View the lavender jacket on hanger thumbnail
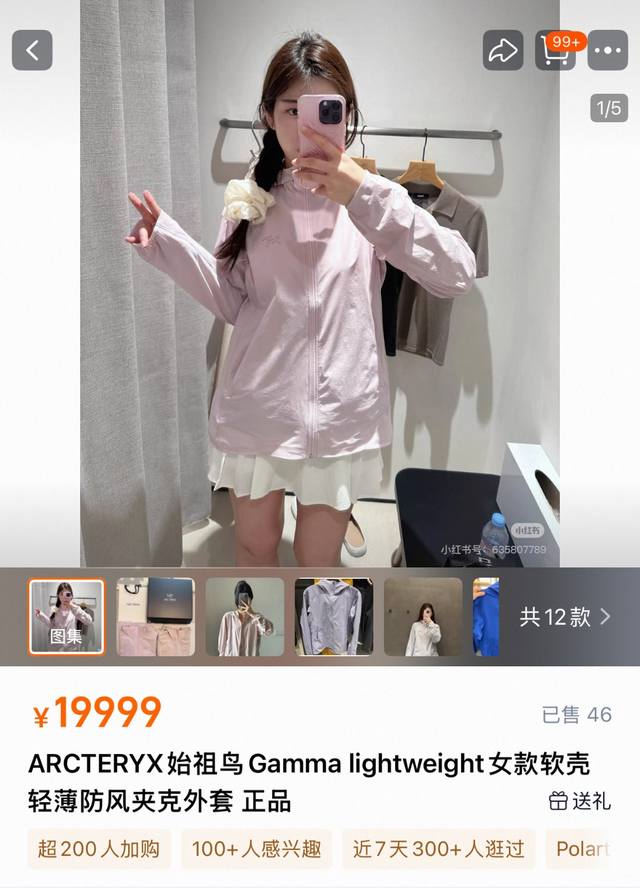Screen dimensions: 640x888 click(334, 617)
